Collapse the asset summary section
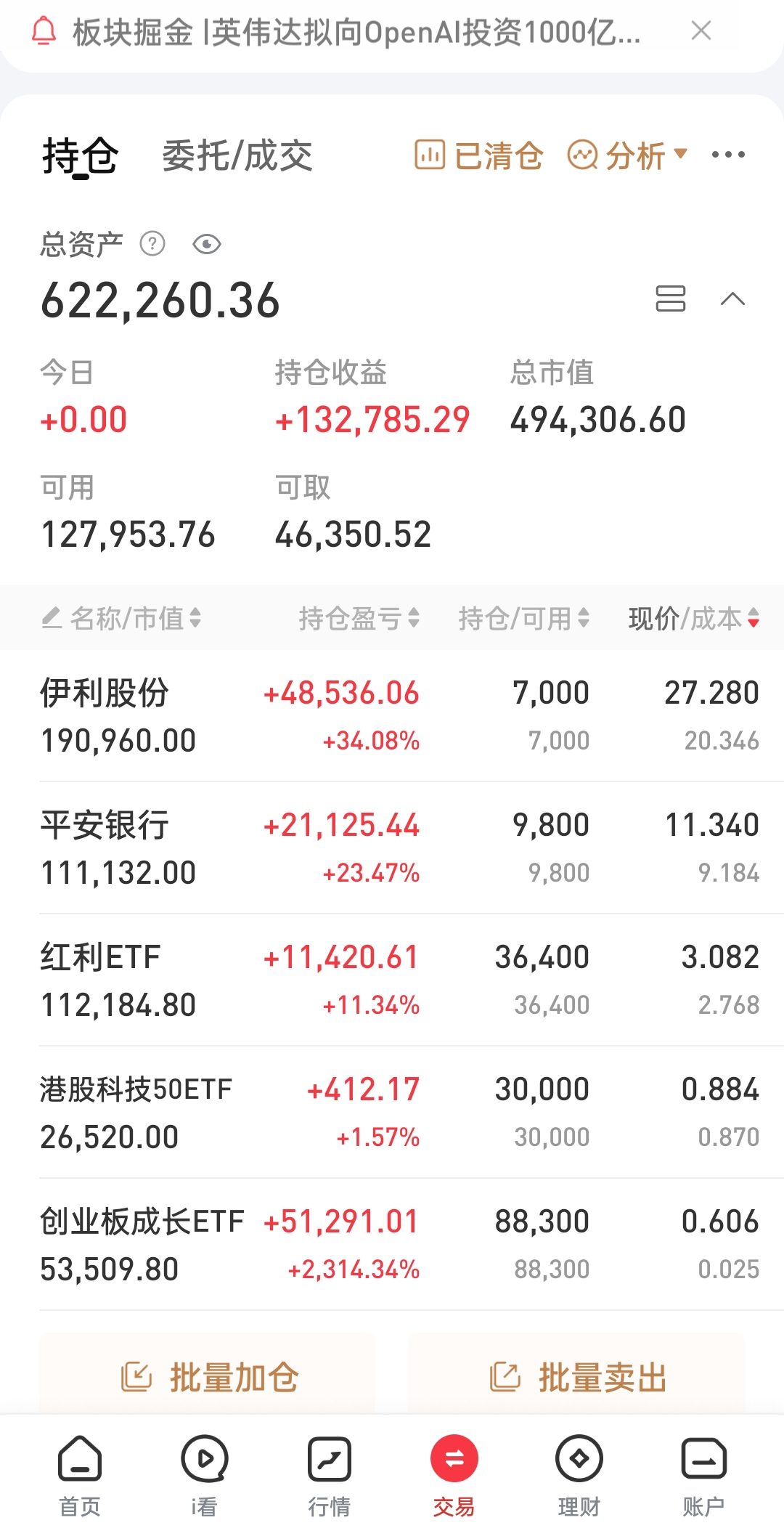The width and height of the screenshot is (784, 1536). 732,298
